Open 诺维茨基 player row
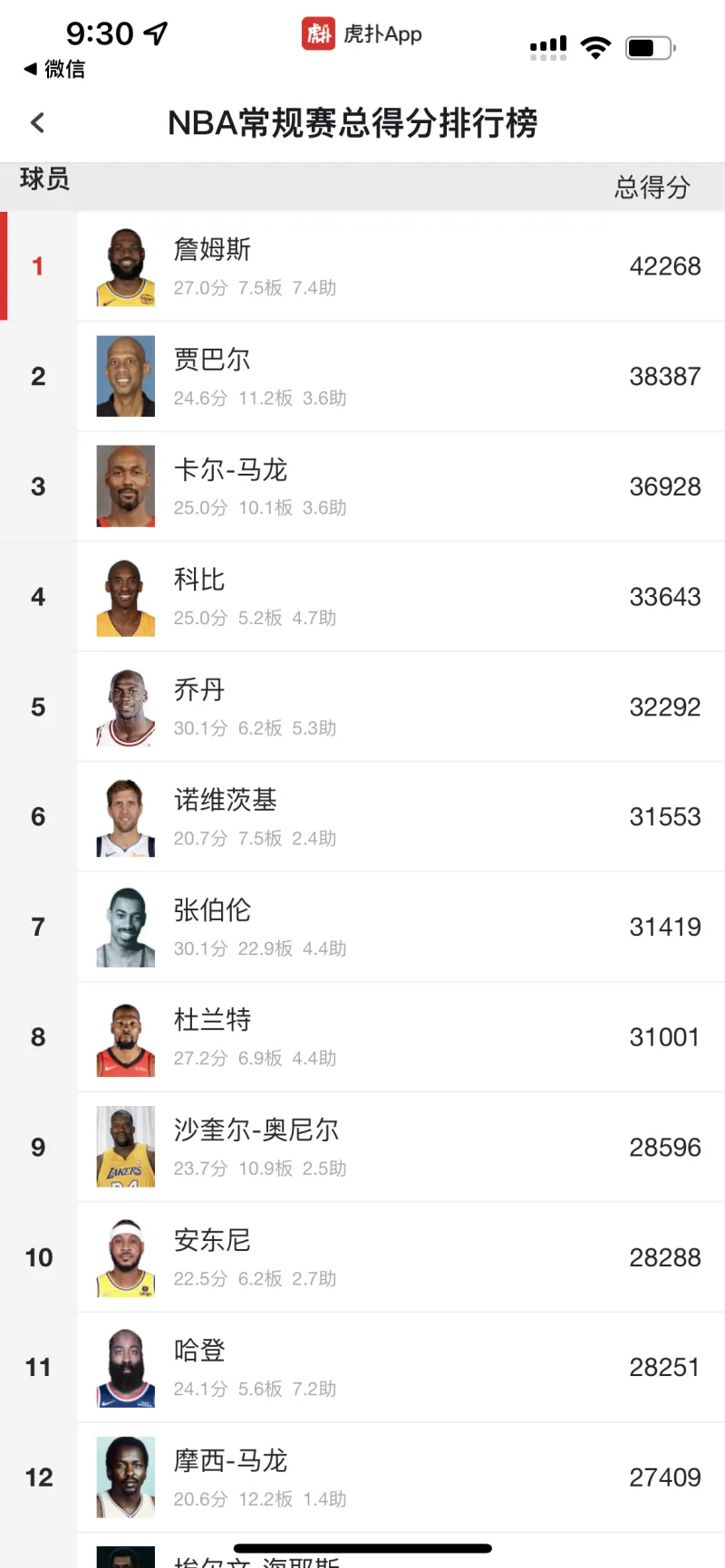 coord(362,817)
